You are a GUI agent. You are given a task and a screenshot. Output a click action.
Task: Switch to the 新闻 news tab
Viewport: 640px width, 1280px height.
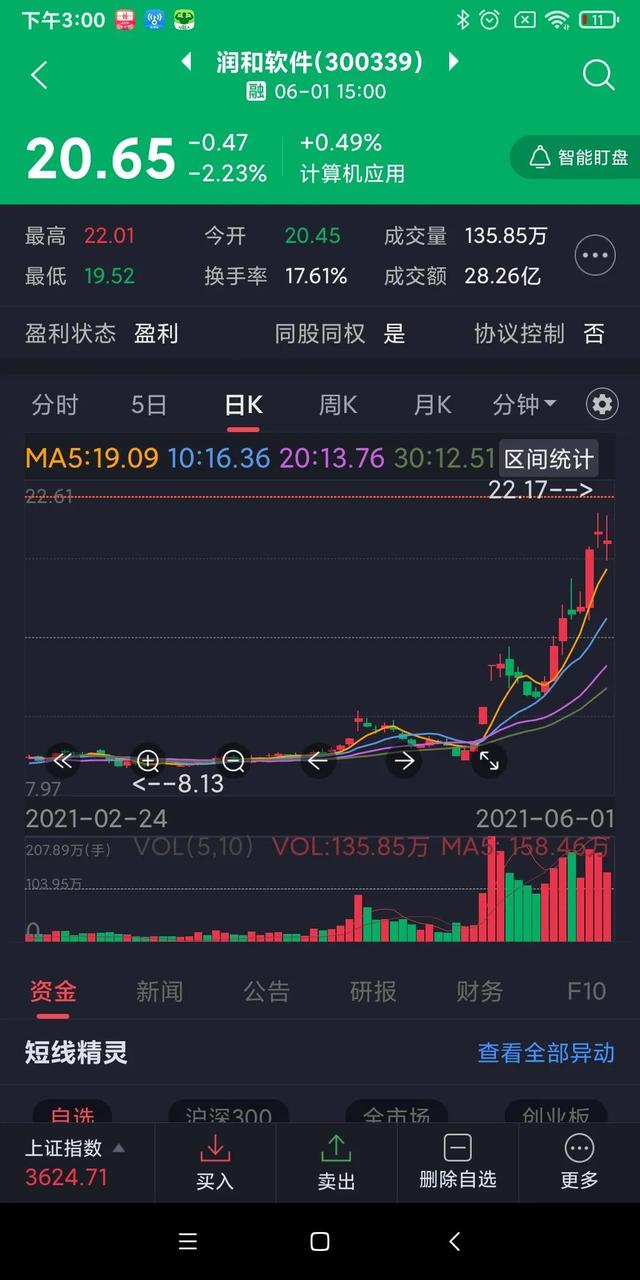pos(160,991)
